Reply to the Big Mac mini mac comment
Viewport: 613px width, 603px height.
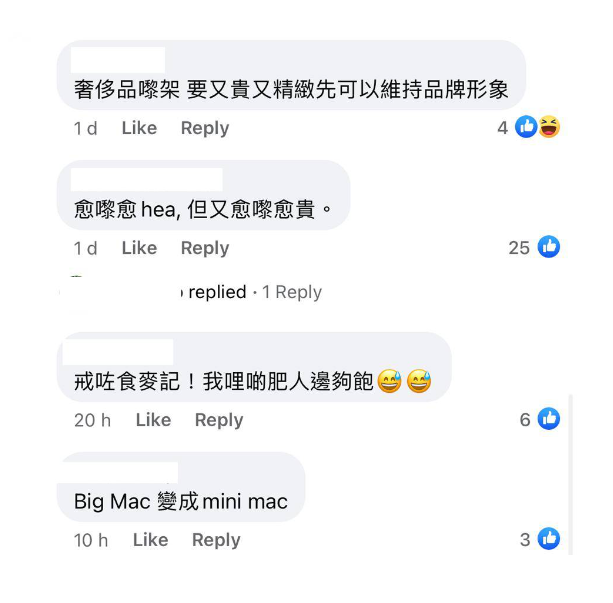pyautogui.click(x=216, y=540)
